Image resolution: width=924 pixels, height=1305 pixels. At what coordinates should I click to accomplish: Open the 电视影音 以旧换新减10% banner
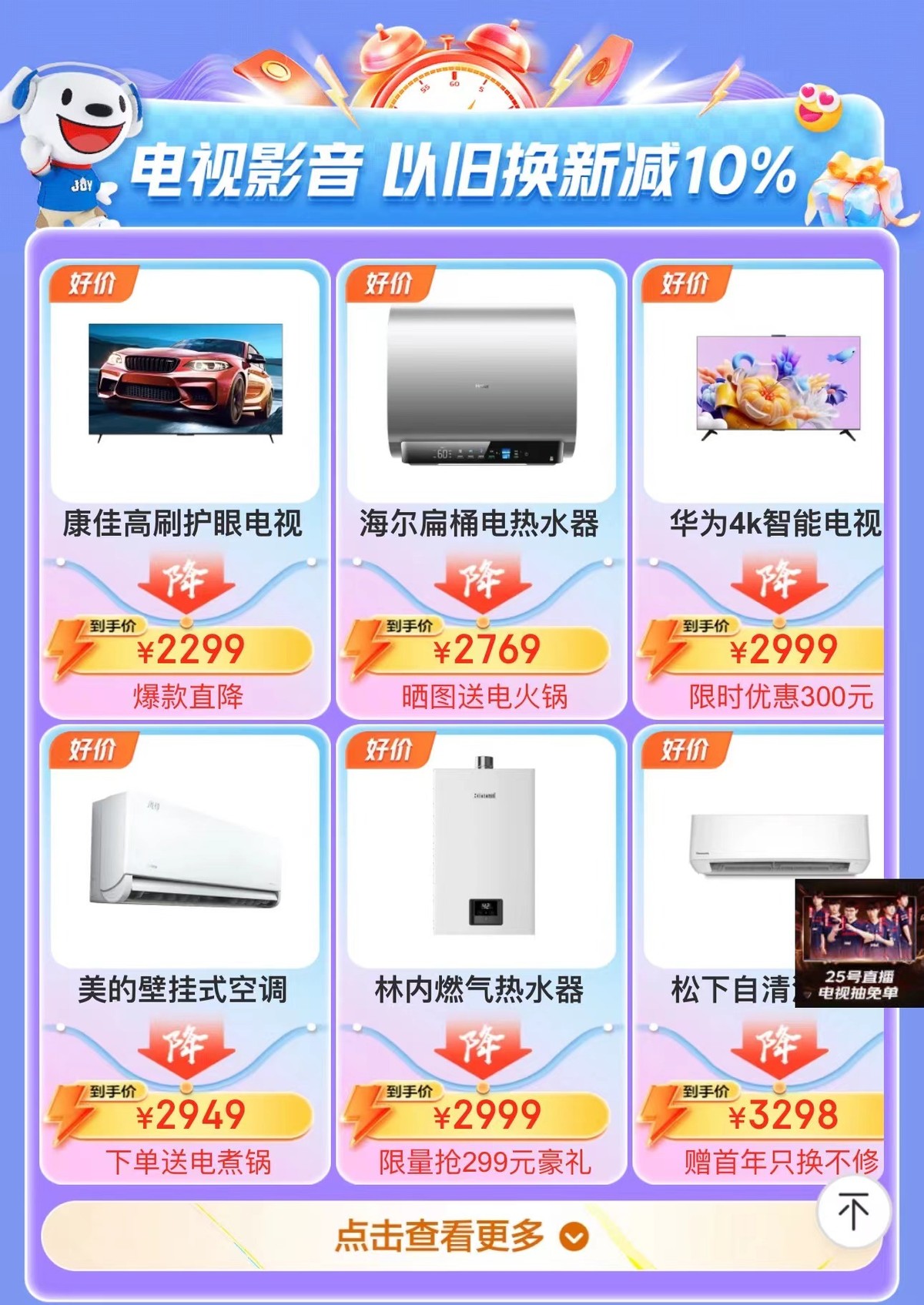tap(462, 169)
